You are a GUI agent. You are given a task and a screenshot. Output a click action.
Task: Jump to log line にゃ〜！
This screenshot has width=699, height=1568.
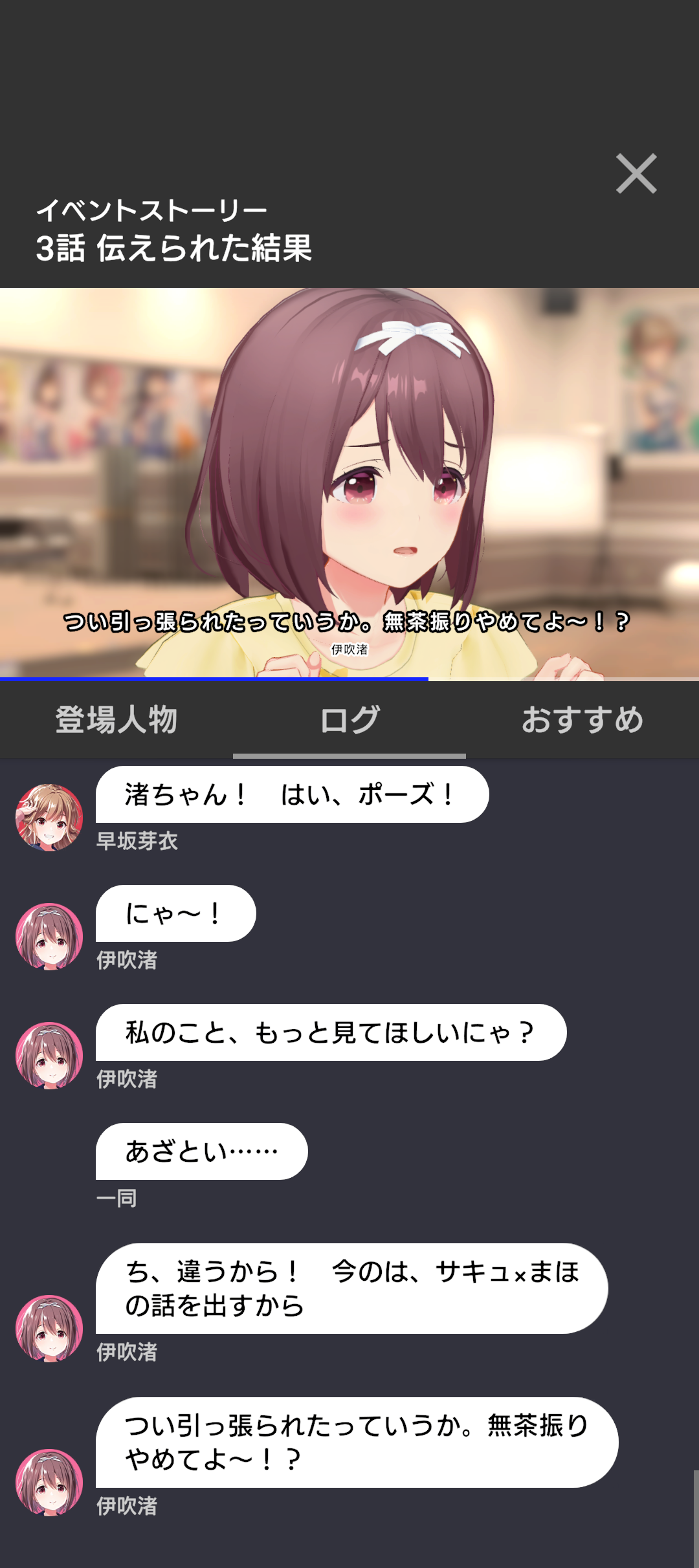pyautogui.click(x=175, y=913)
